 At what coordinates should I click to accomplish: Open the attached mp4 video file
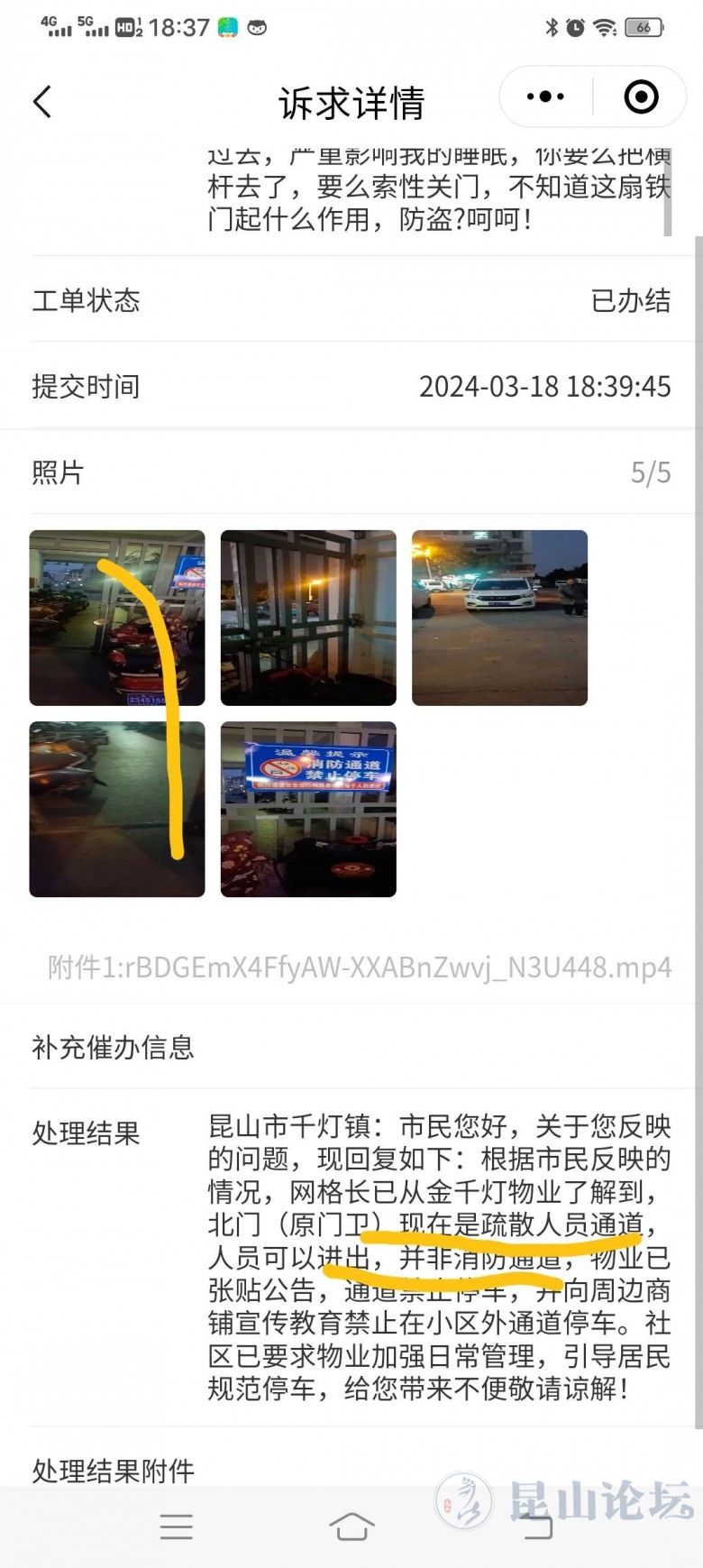(x=359, y=967)
